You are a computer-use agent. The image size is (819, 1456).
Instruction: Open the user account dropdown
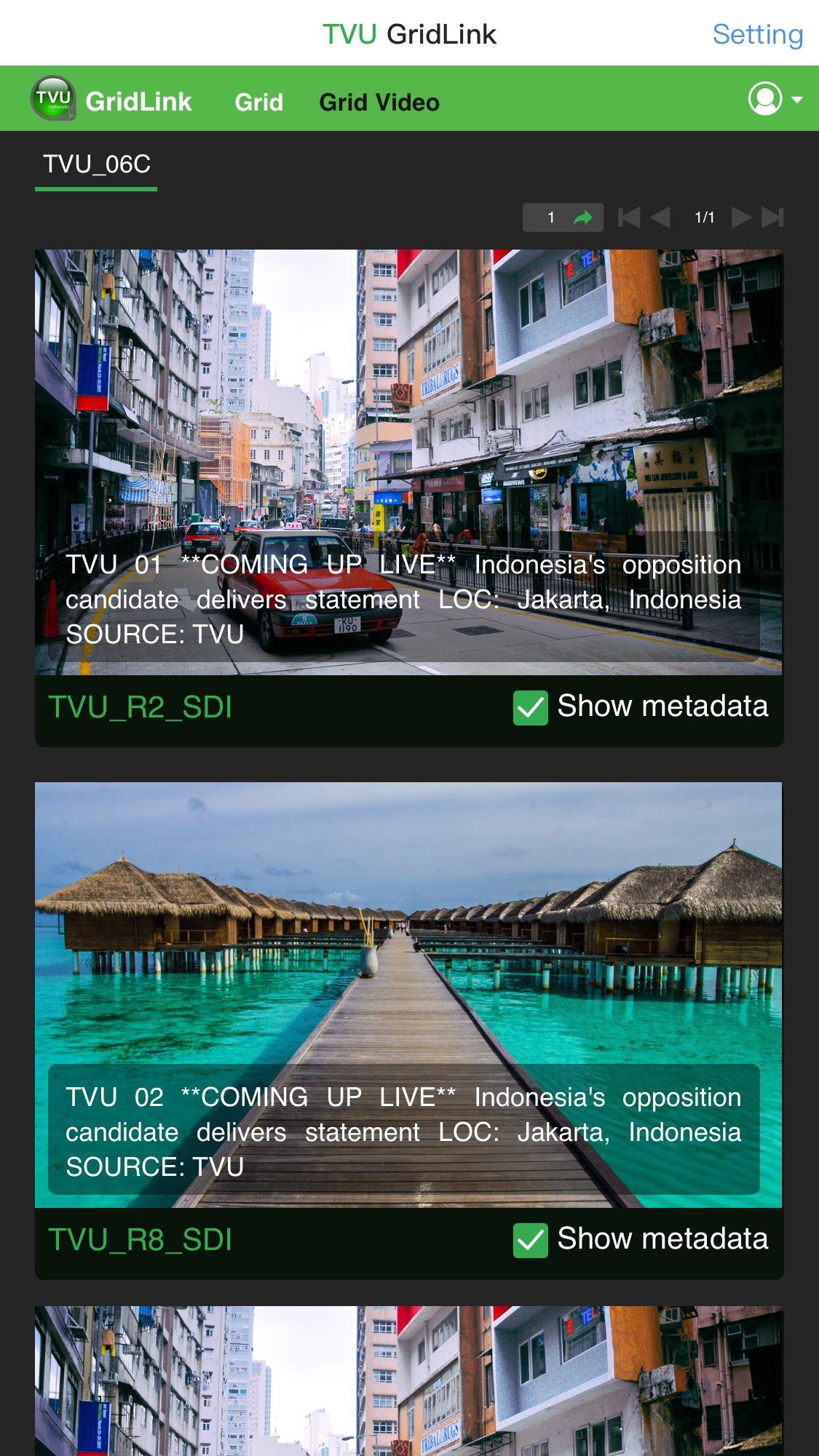(x=775, y=99)
